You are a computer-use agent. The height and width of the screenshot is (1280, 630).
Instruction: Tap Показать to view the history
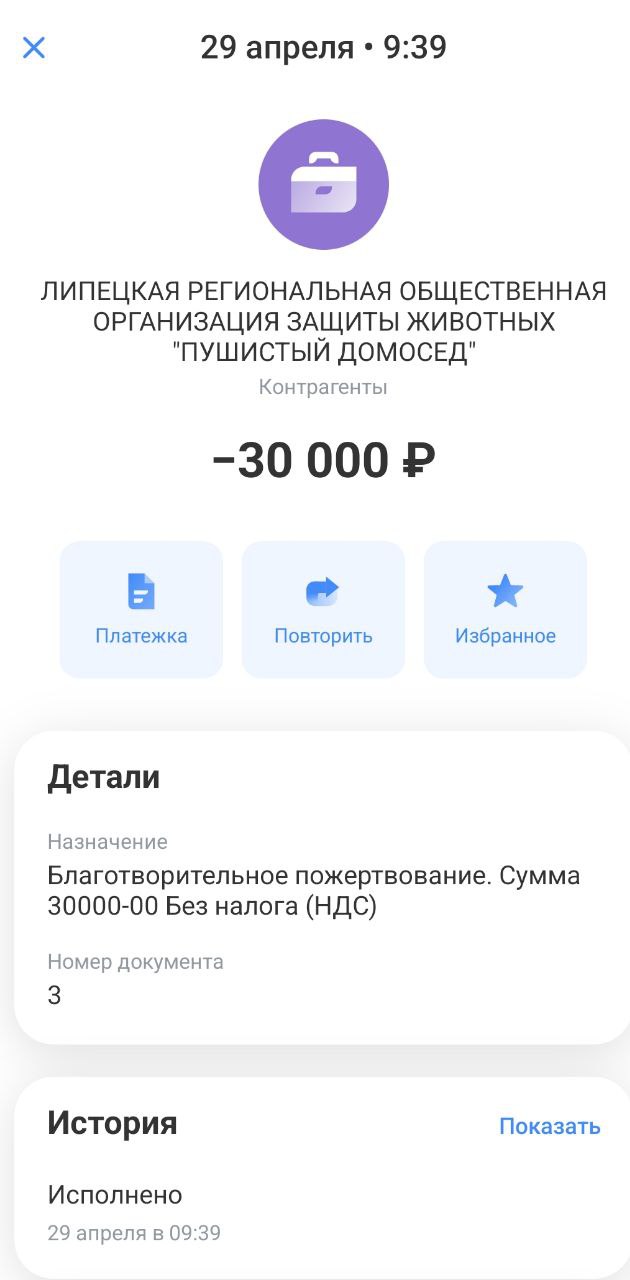click(549, 1126)
